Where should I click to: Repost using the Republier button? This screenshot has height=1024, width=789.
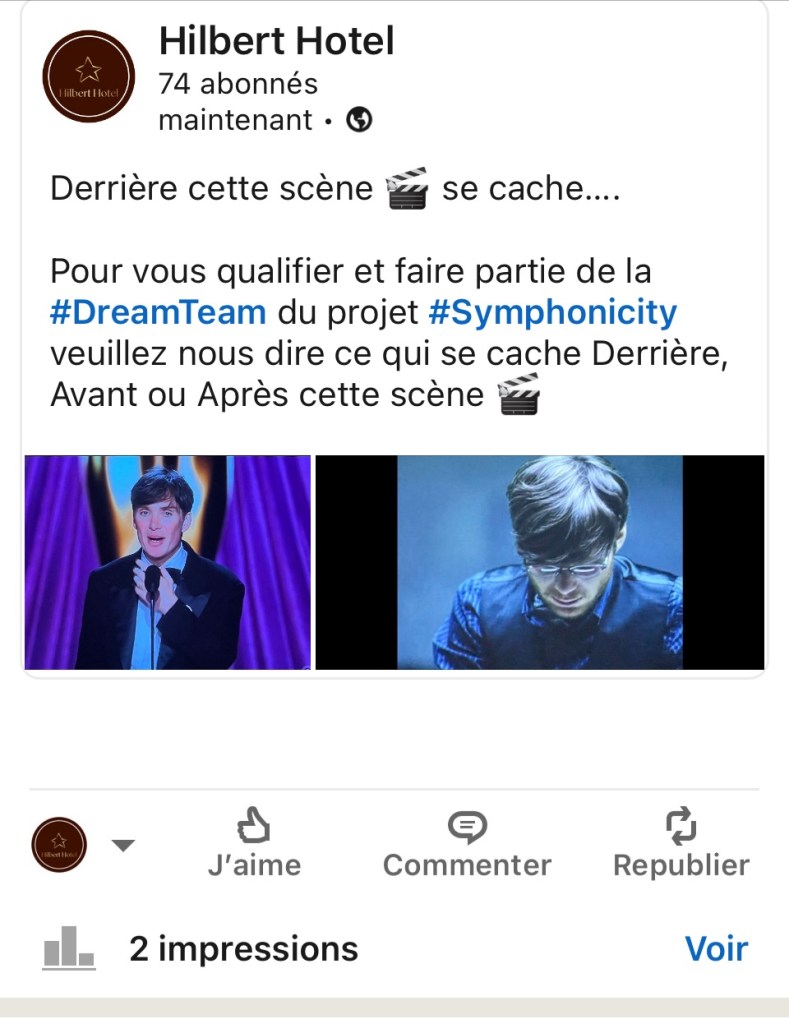point(681,845)
